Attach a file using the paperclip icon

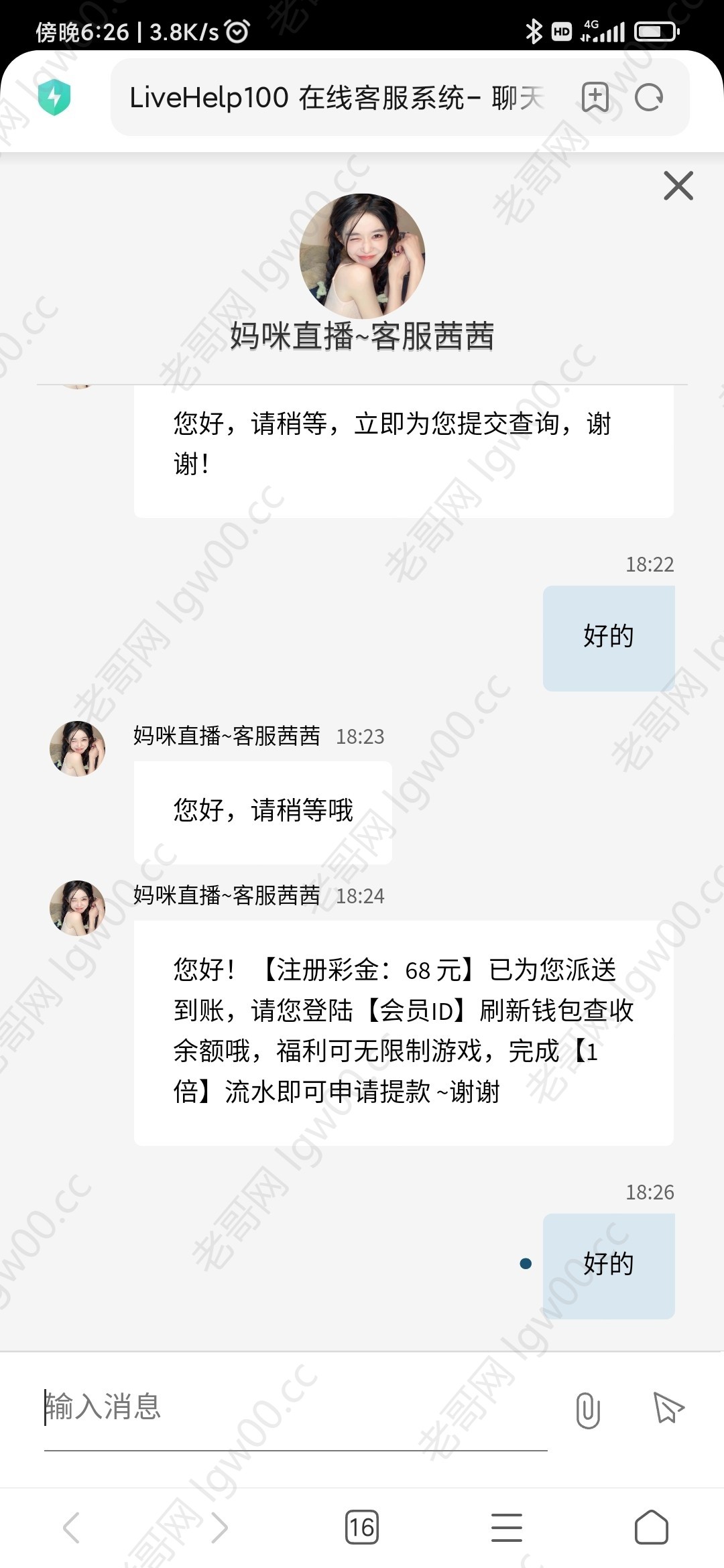tap(587, 1409)
